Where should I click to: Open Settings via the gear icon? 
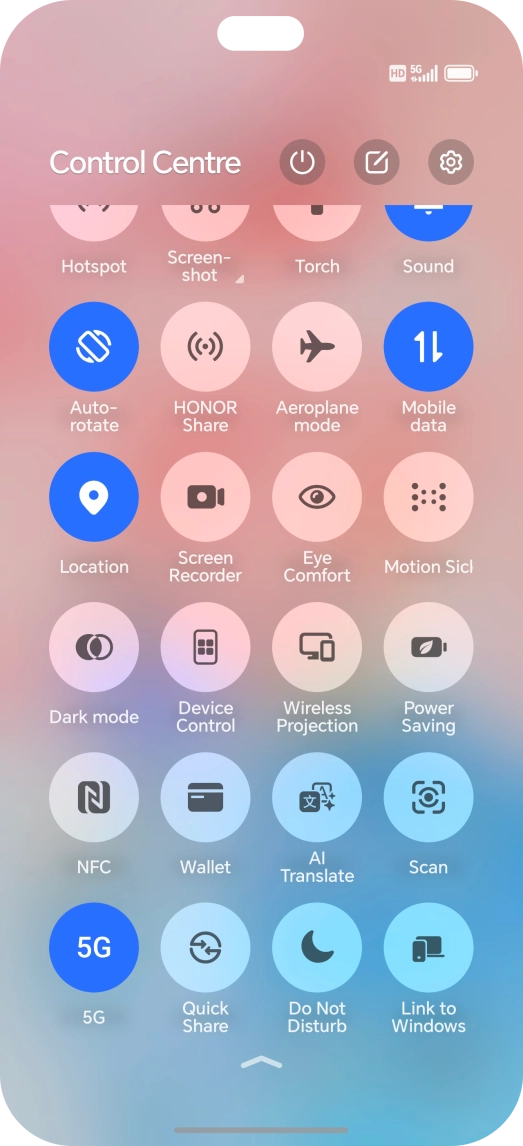[451, 162]
